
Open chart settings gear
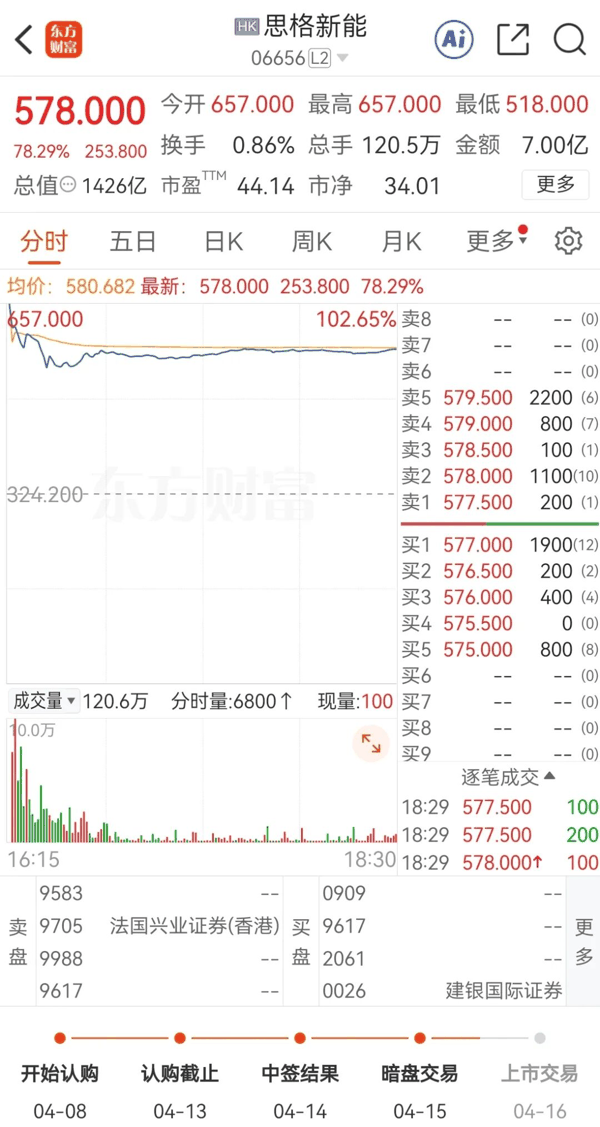(x=569, y=241)
